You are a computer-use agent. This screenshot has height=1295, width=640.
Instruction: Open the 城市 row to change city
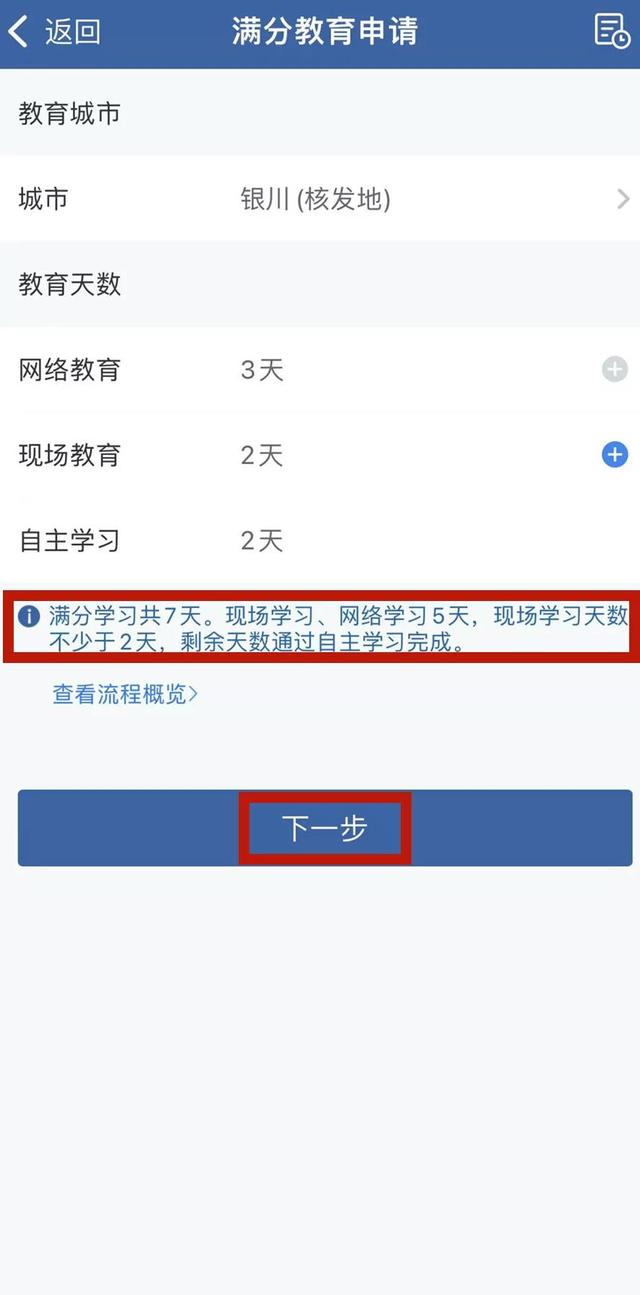click(320, 199)
